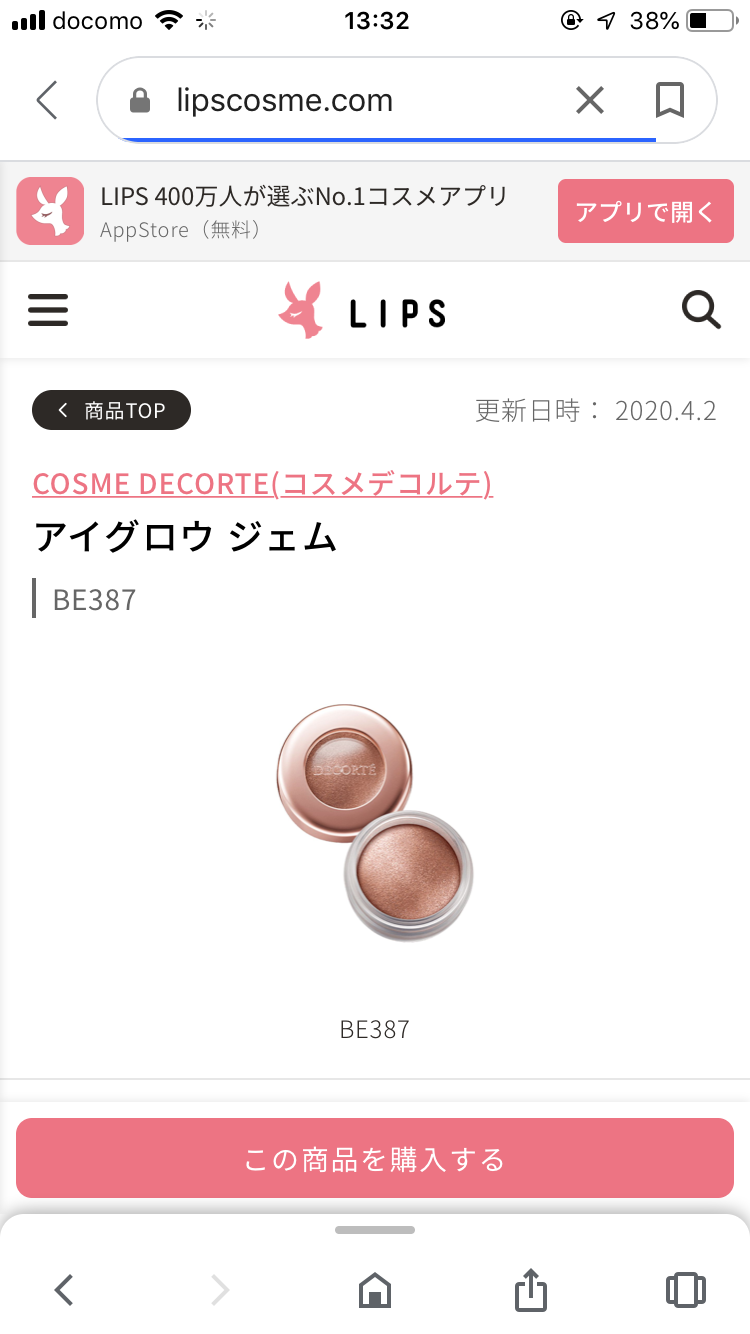The image size is (750, 1334).
Task: Open the browser tabs overview
Action: coord(685,1290)
